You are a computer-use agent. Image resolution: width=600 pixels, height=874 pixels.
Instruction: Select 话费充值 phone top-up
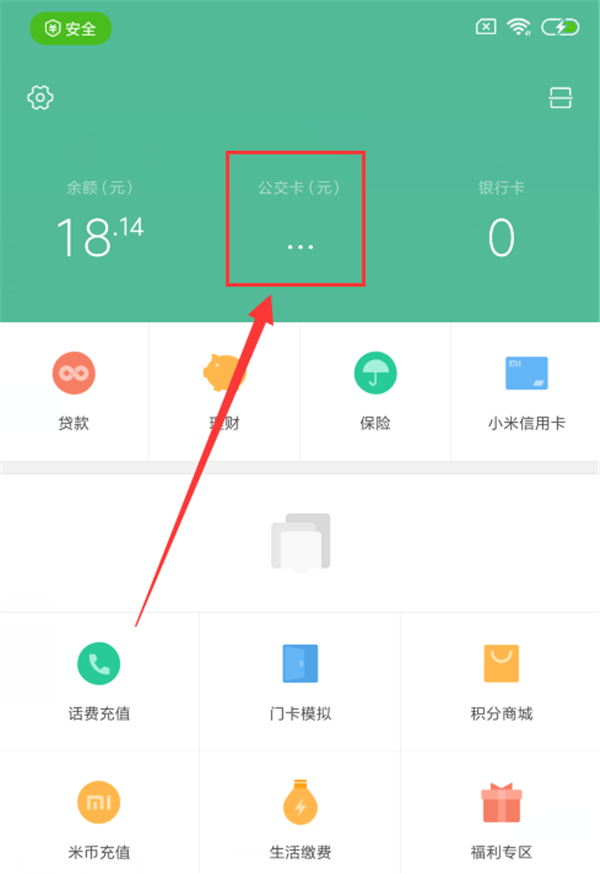[x=99, y=680]
